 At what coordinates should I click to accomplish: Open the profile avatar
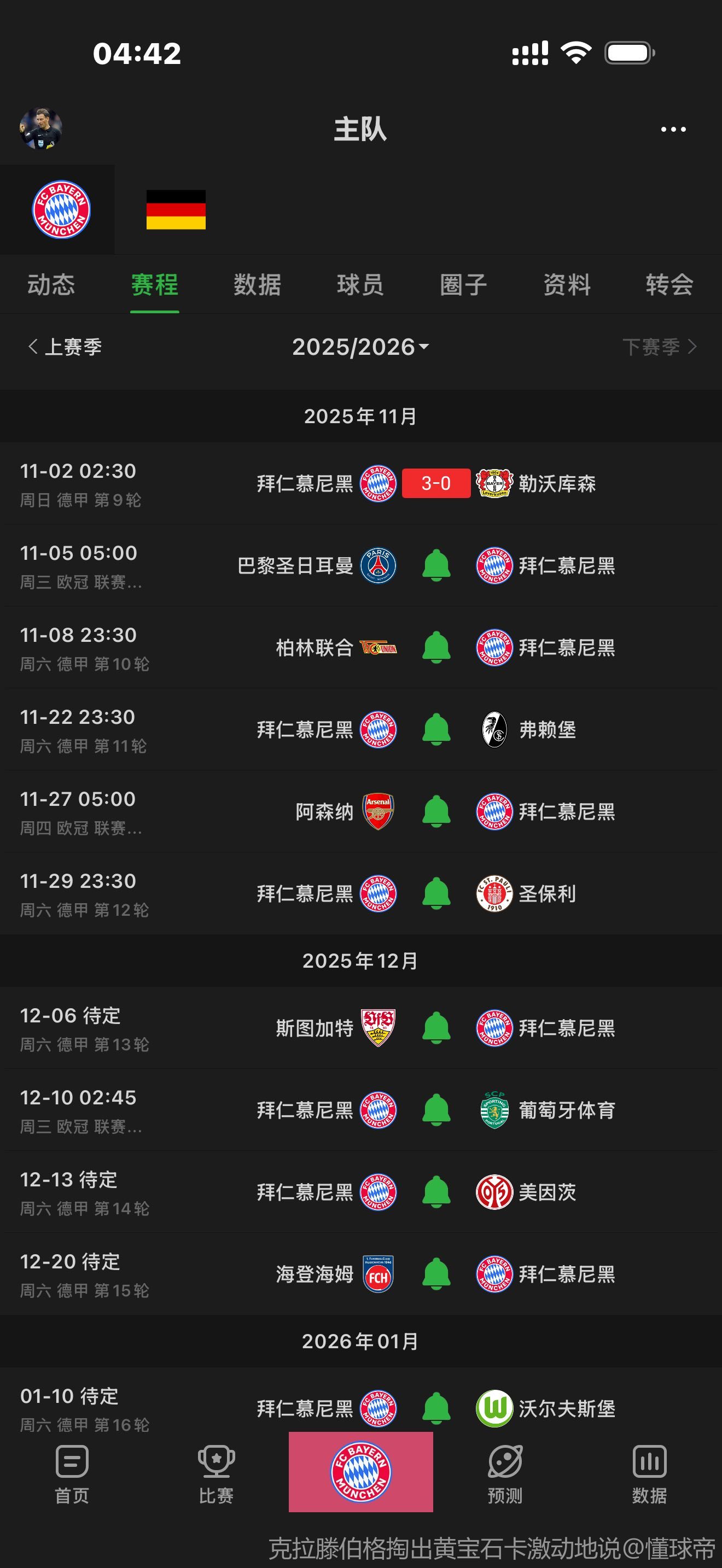pos(40,128)
